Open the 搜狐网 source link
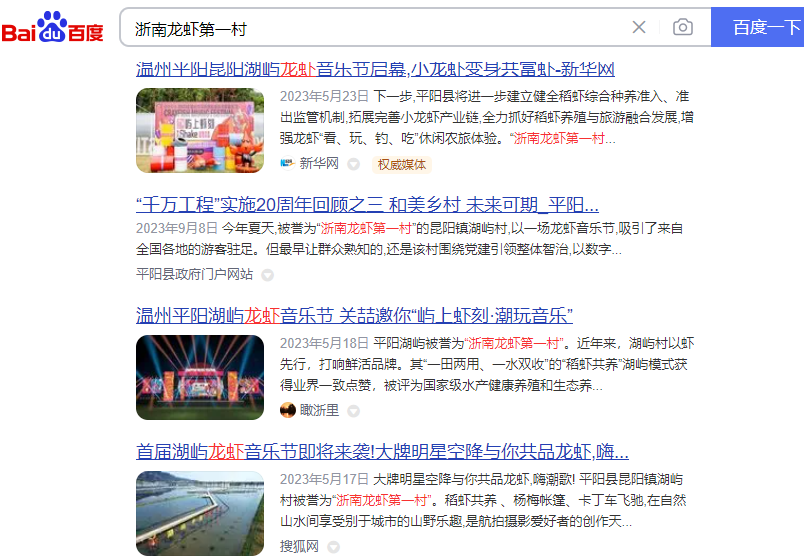 tap(299, 546)
